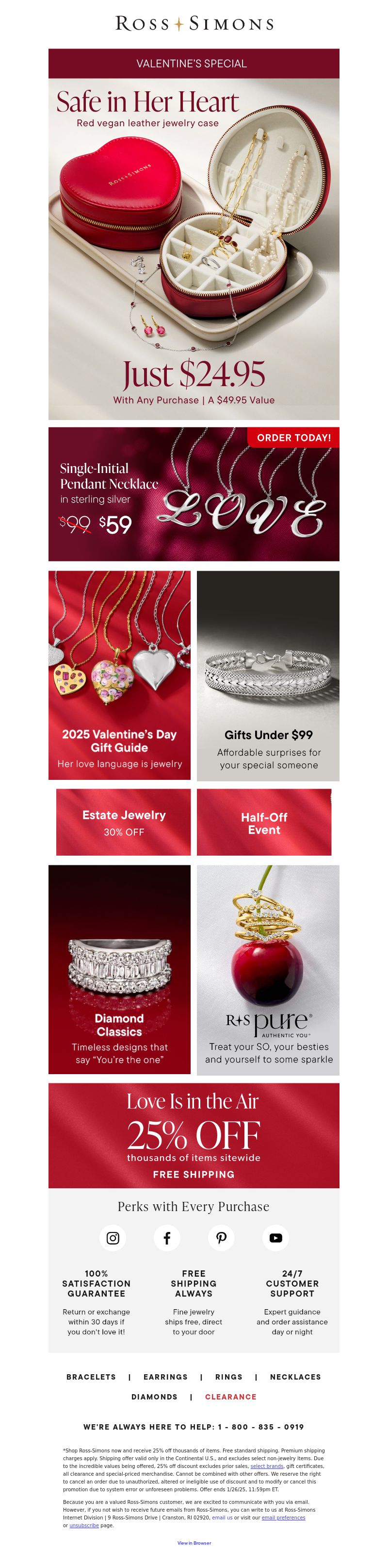Open the 2025 Valentine's Day Gift Guide tile

pyautogui.click(x=119, y=675)
